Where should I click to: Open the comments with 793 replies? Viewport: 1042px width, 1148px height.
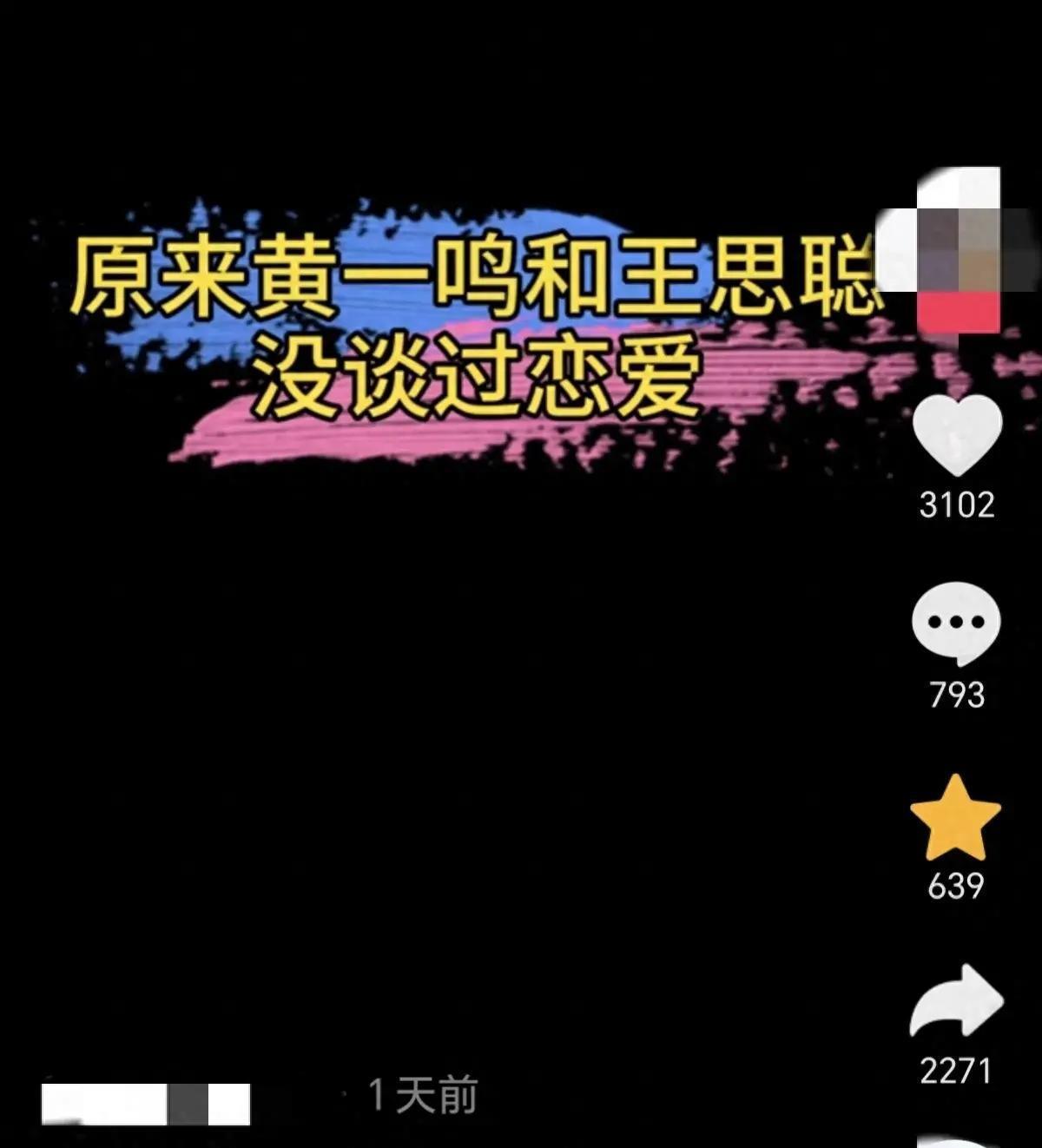[956, 620]
